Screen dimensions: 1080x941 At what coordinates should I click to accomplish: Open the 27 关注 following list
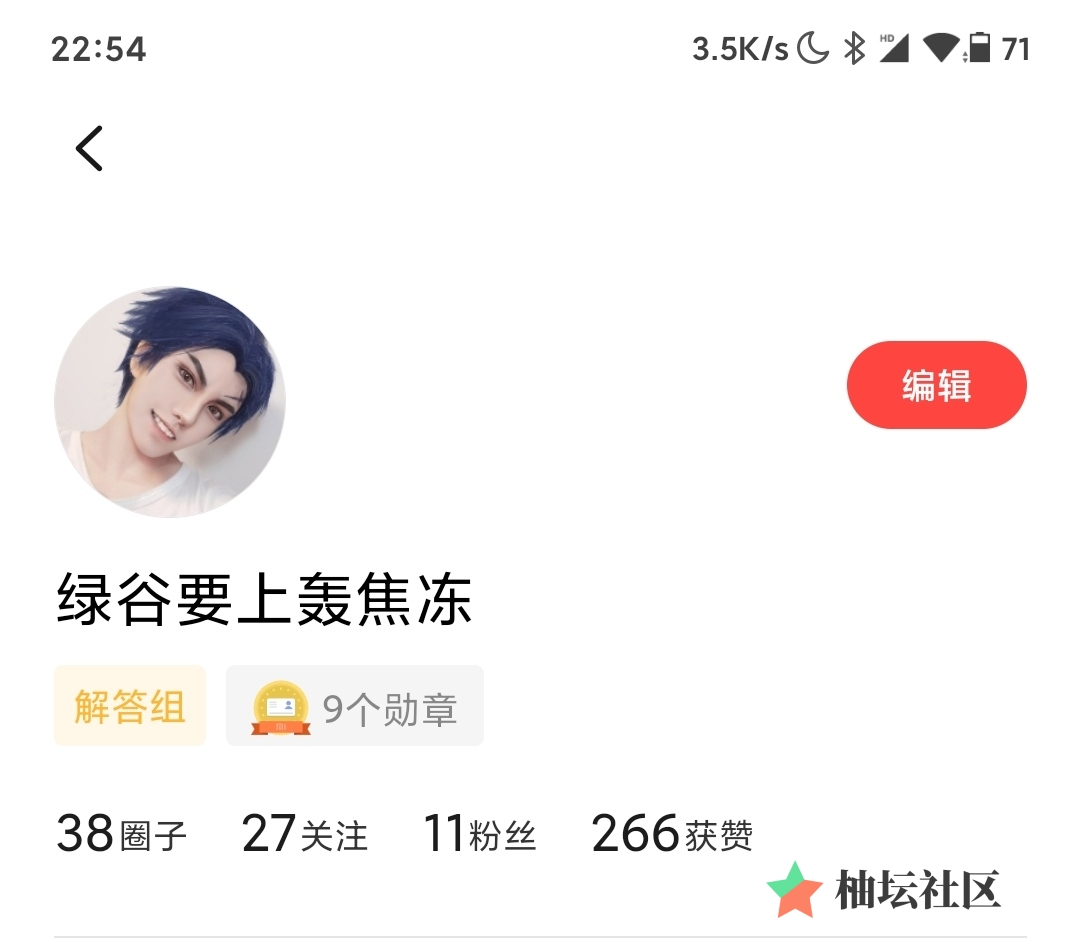pos(305,834)
